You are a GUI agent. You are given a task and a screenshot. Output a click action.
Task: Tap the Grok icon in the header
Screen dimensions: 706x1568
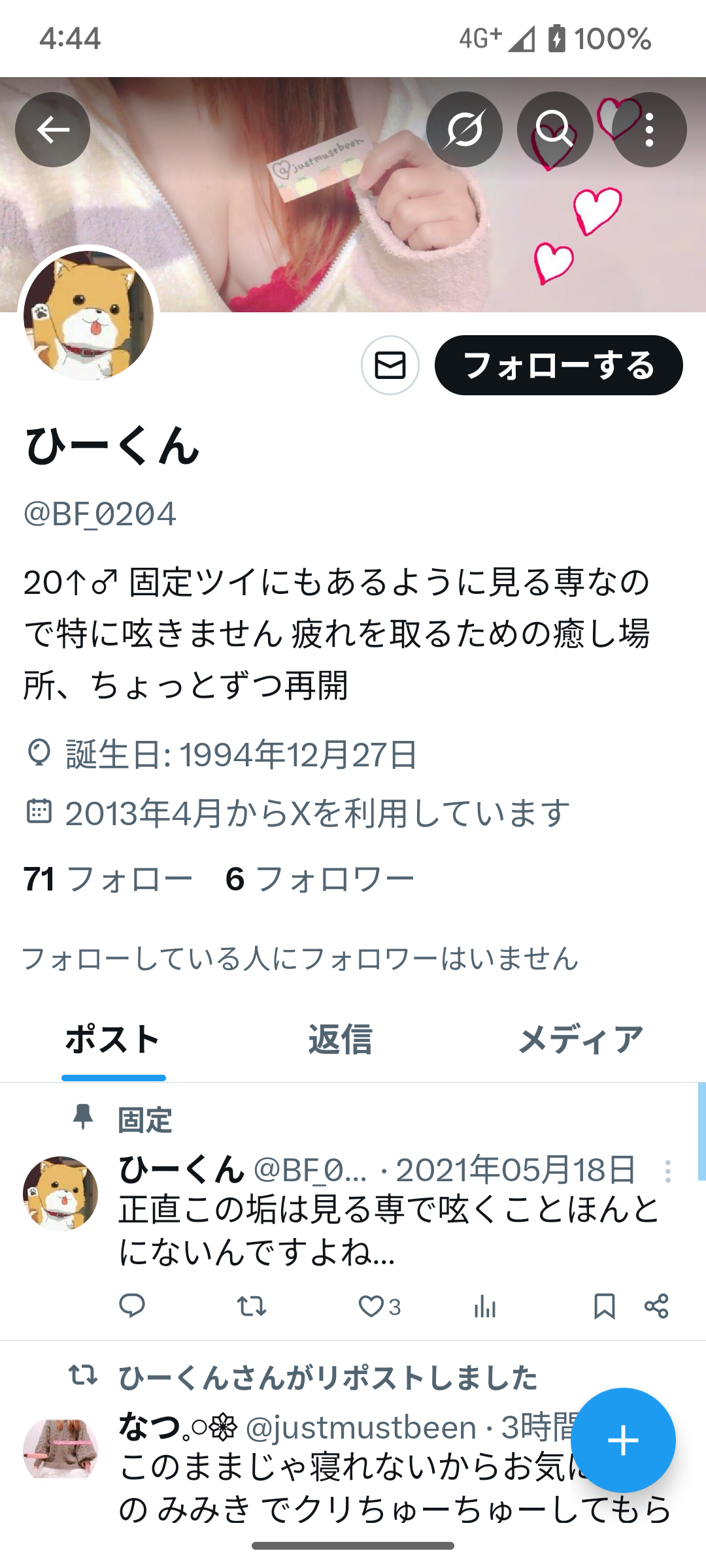coord(464,129)
